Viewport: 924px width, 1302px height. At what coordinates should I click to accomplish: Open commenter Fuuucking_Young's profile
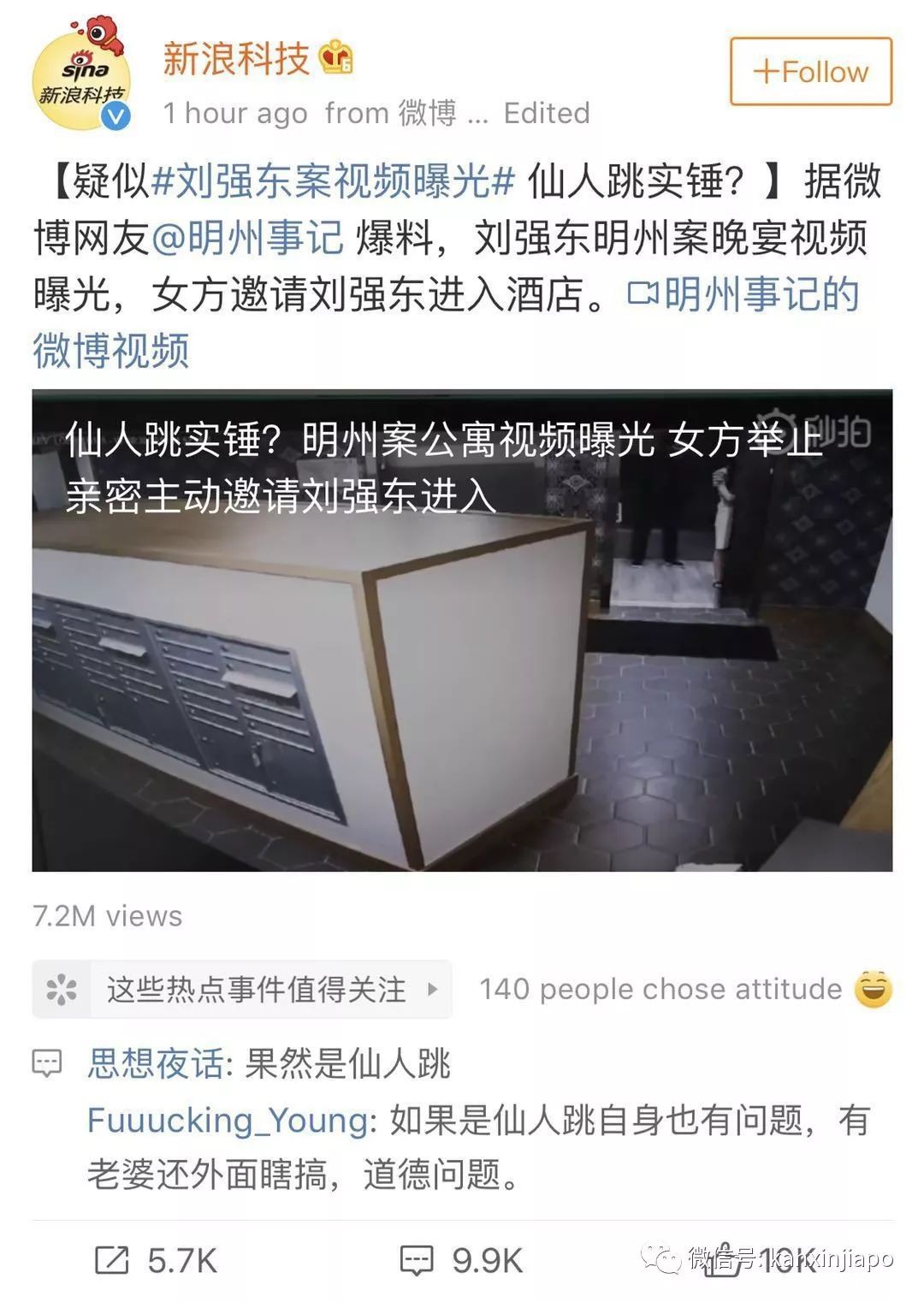click(228, 1120)
